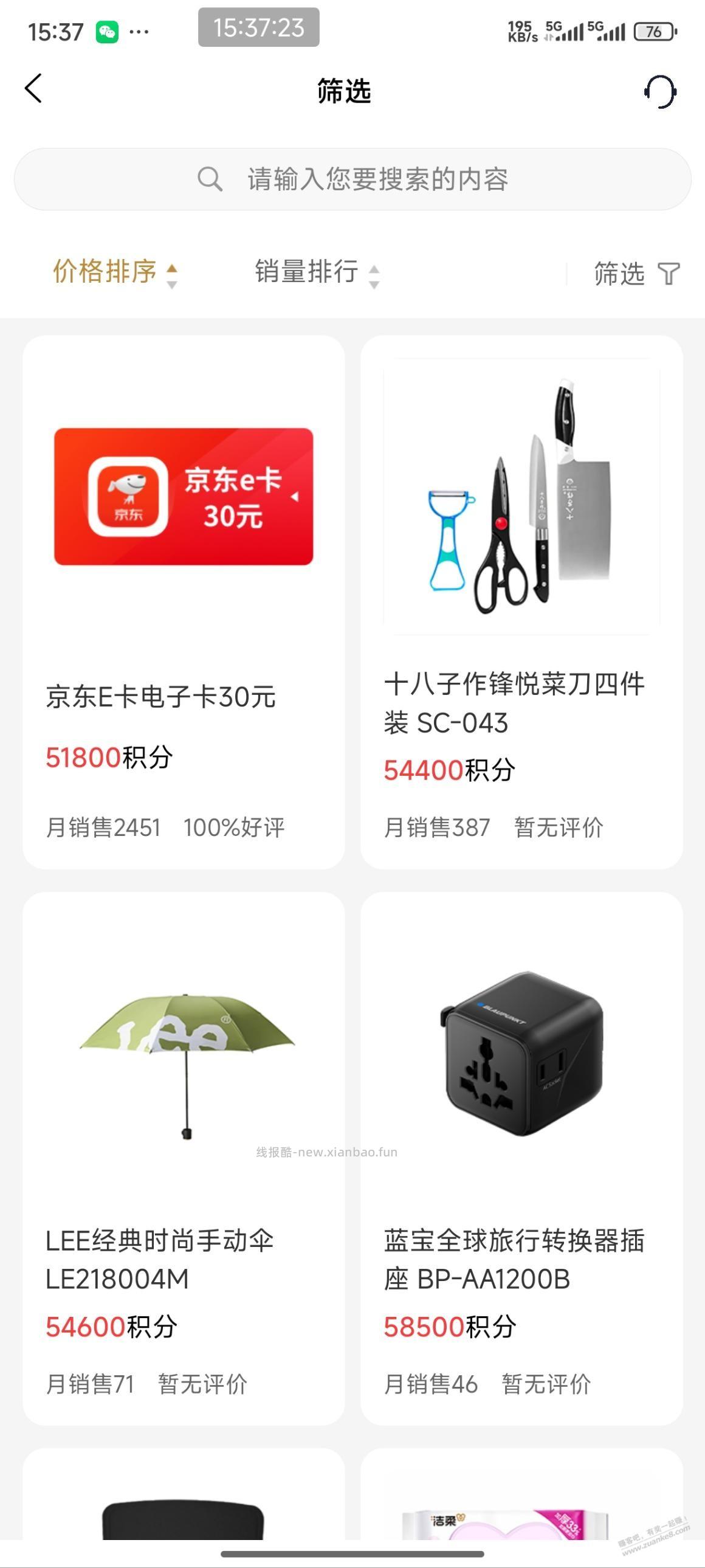
Task: Toggle 价格排序 ascending sort arrow
Action: tap(173, 268)
